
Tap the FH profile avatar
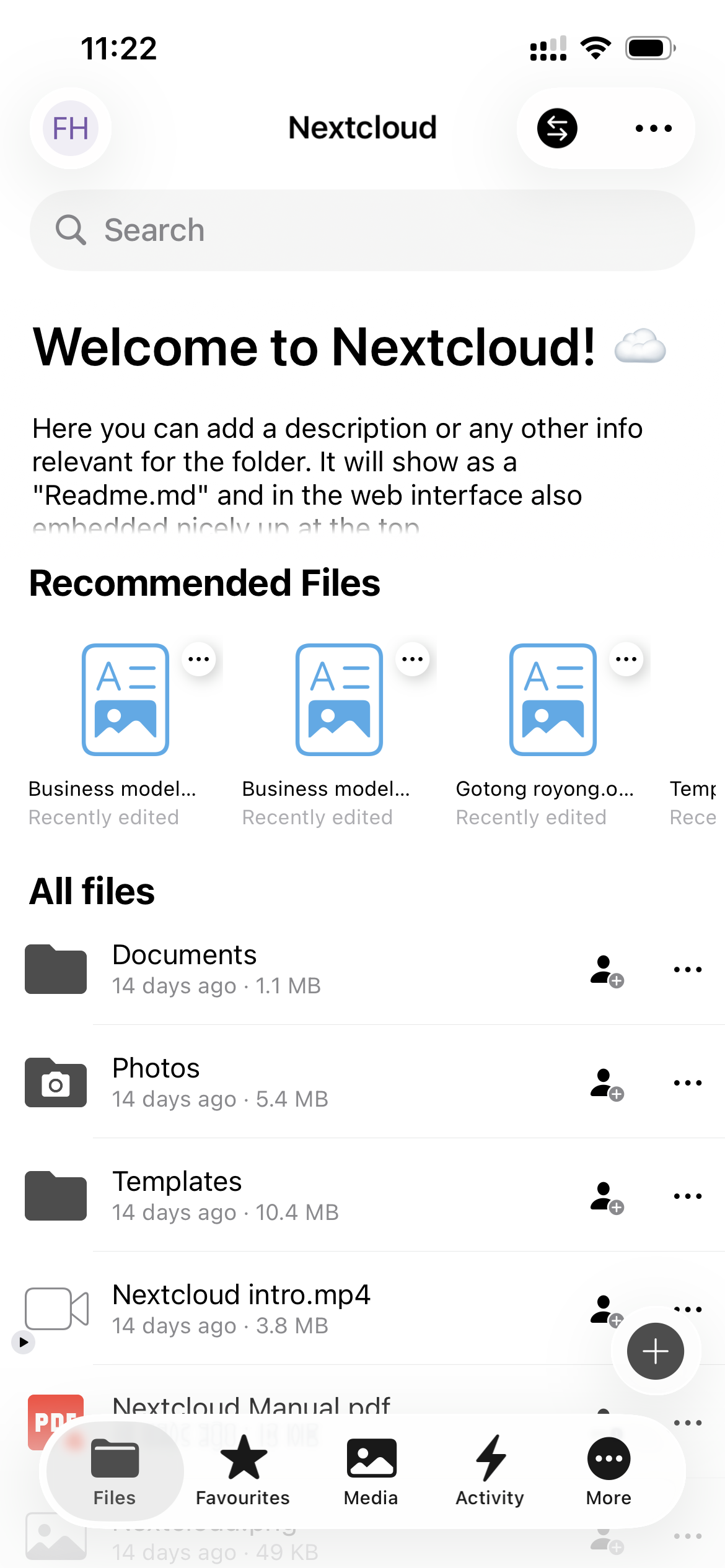[x=69, y=128]
